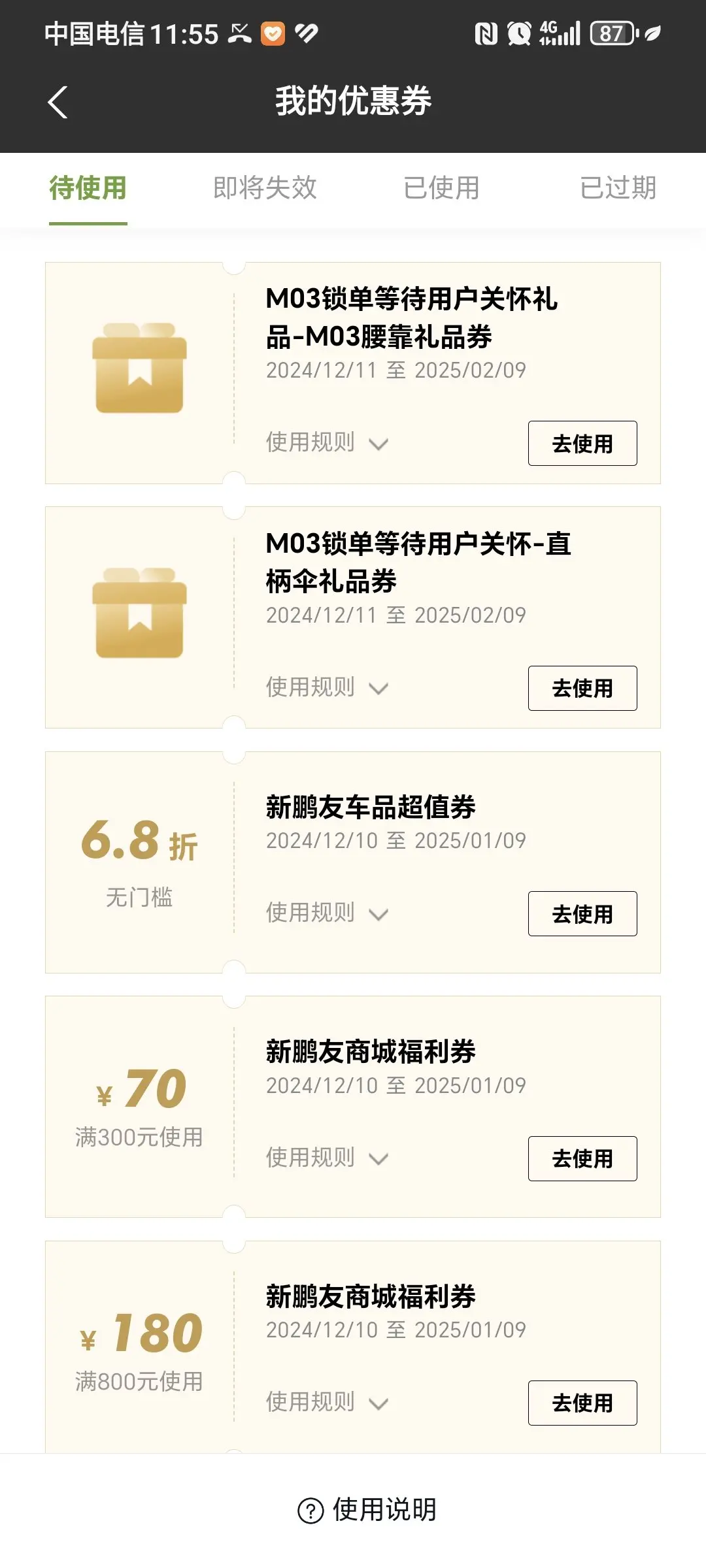This screenshot has height=1568, width=706.
Task: Go back from 我的优惠券 page
Action: (58, 103)
